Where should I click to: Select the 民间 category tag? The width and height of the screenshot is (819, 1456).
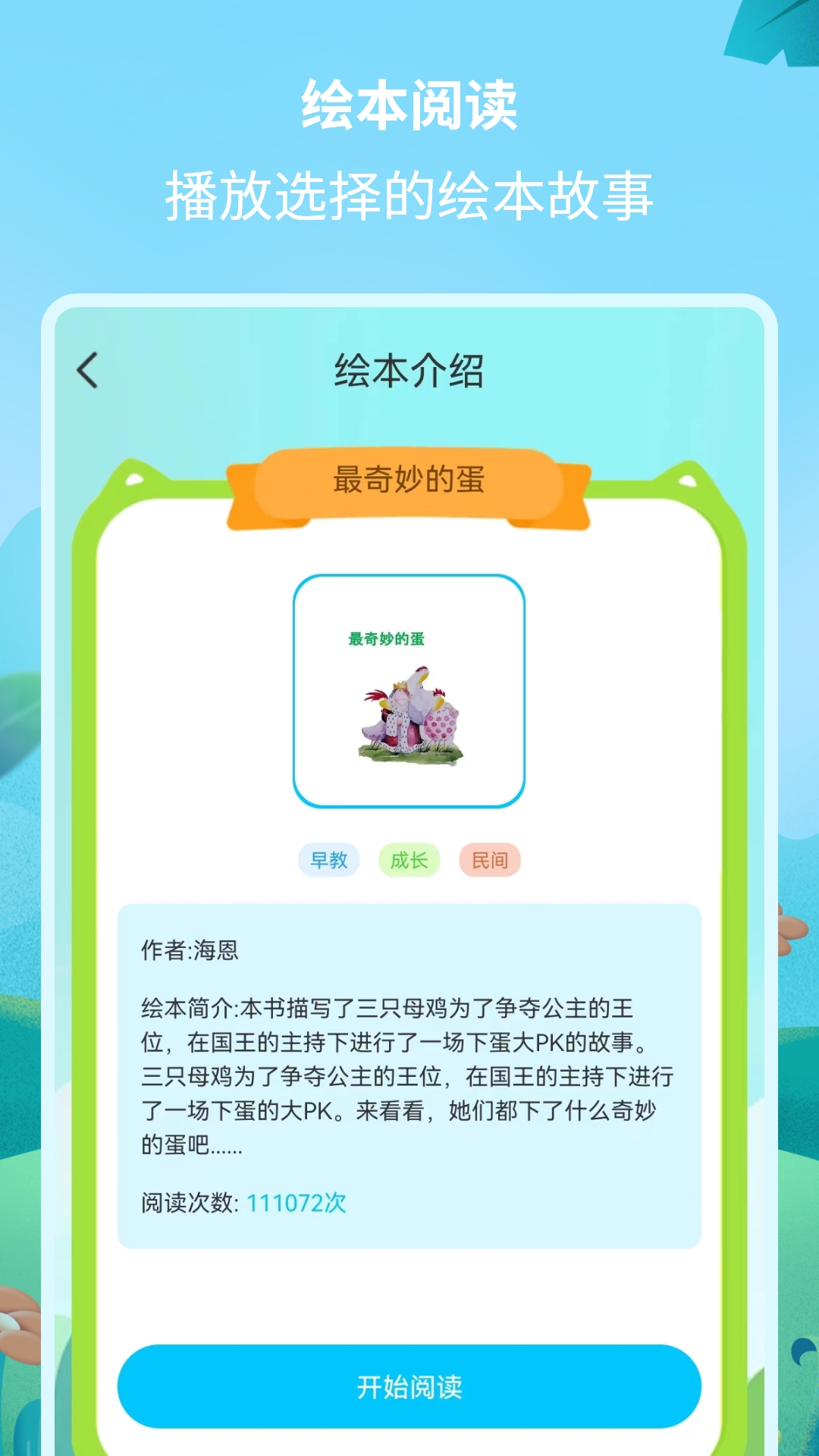(491, 861)
